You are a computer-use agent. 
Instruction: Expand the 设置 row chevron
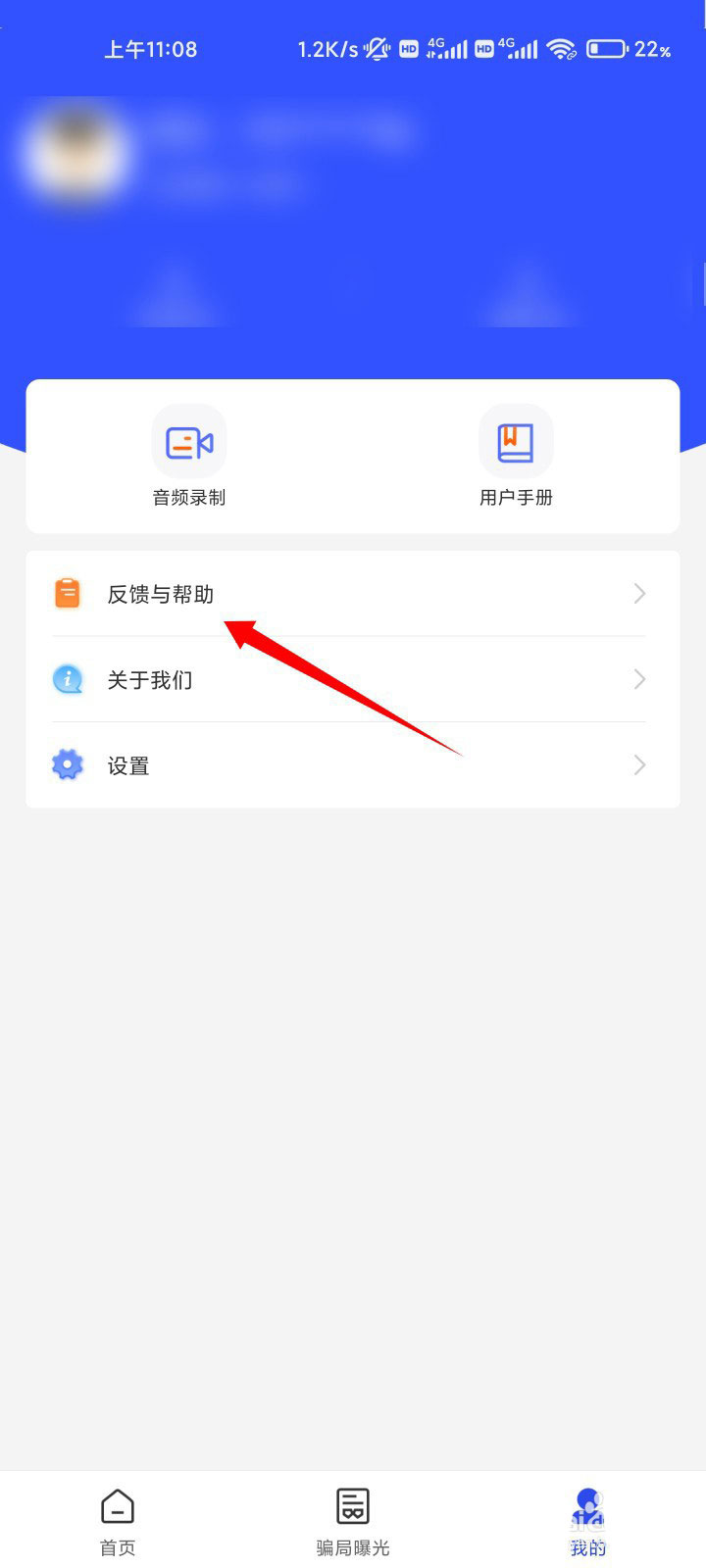(639, 764)
